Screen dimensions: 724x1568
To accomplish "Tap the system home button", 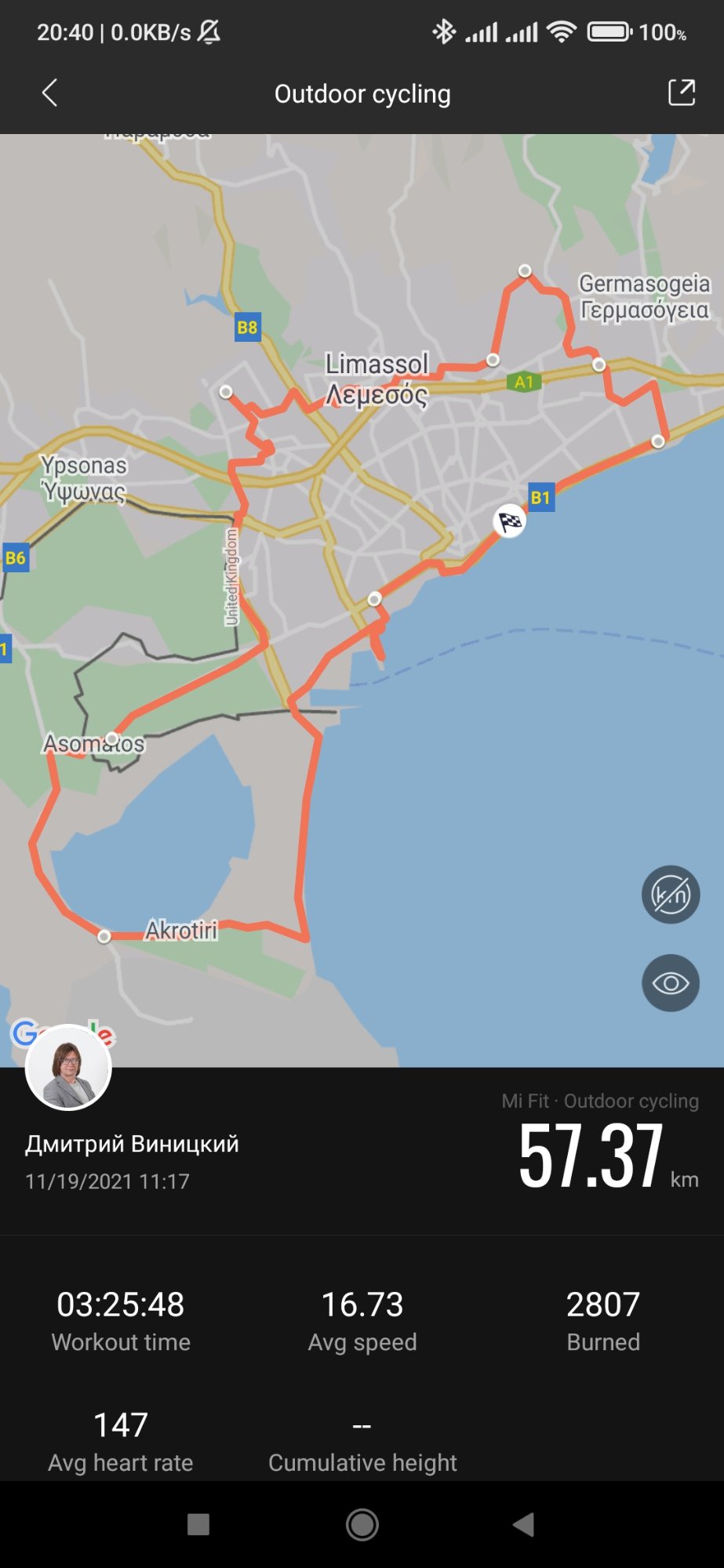I will 362,1525.
